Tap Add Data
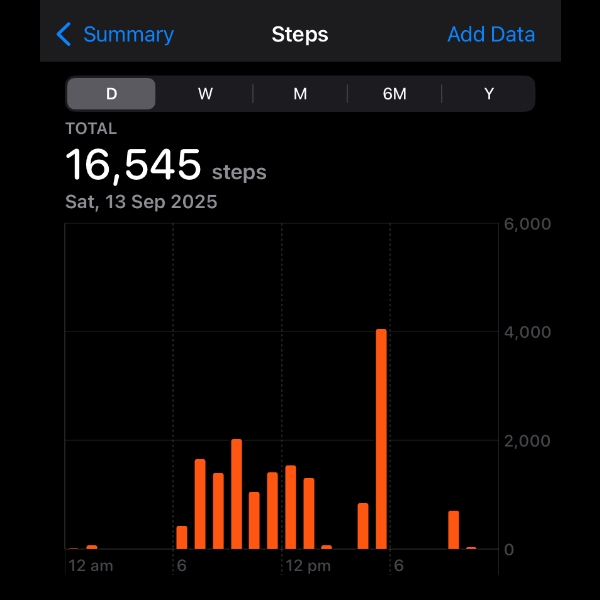Screen dimensions: 600x600 (x=490, y=34)
